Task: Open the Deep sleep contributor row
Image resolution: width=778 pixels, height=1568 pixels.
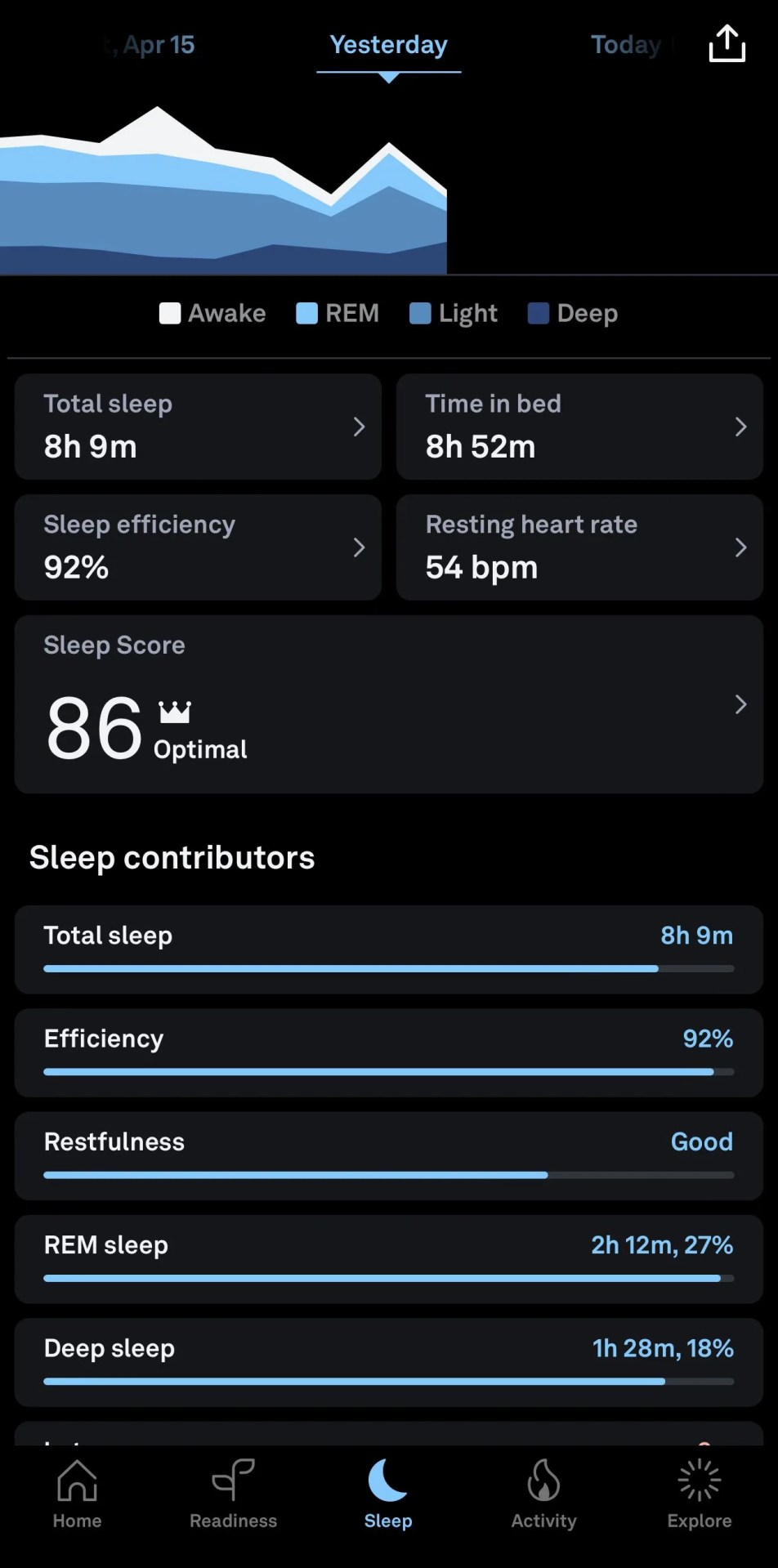Action: [389, 1361]
